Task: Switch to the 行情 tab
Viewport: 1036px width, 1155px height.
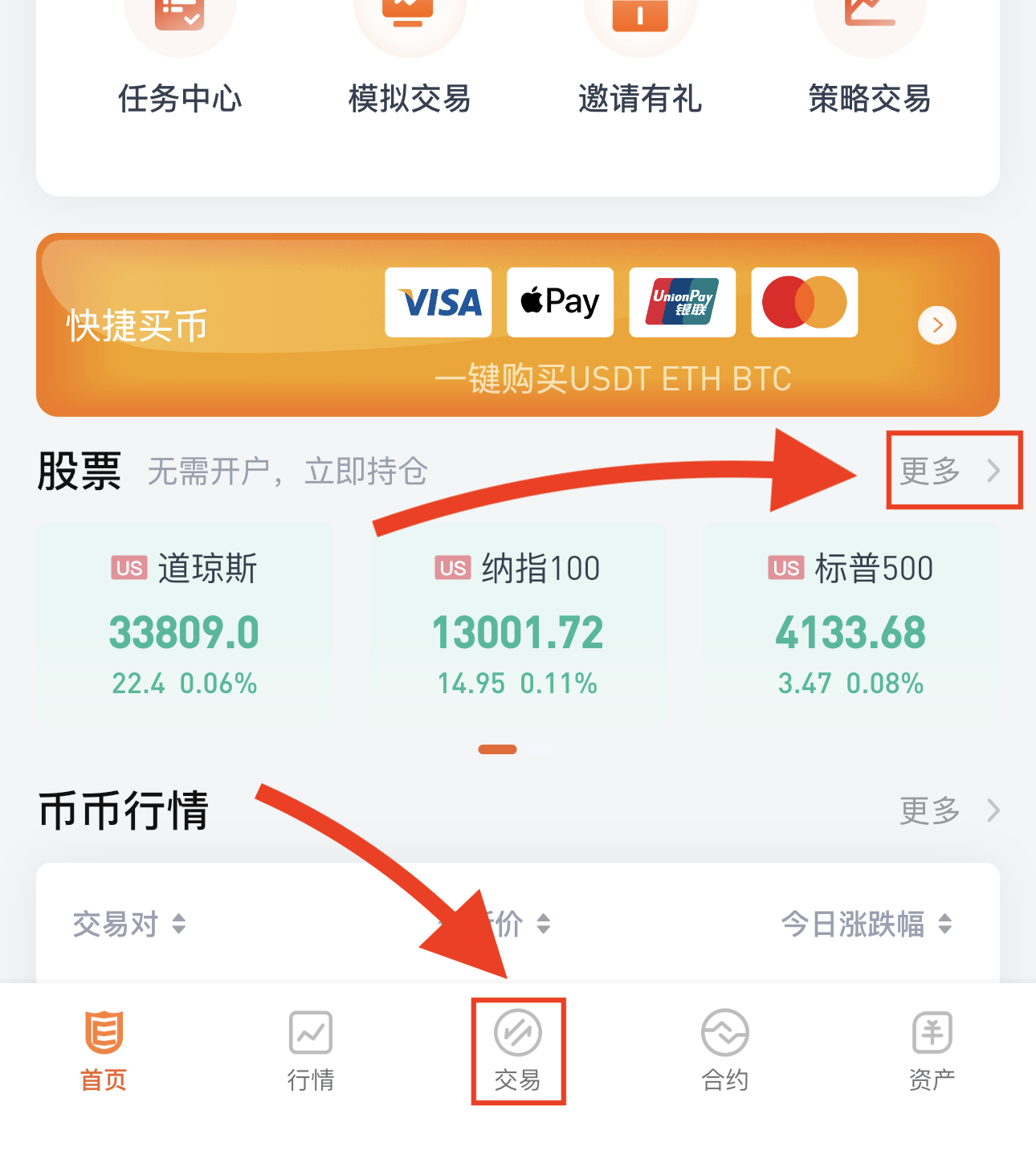Action: pos(311,1051)
